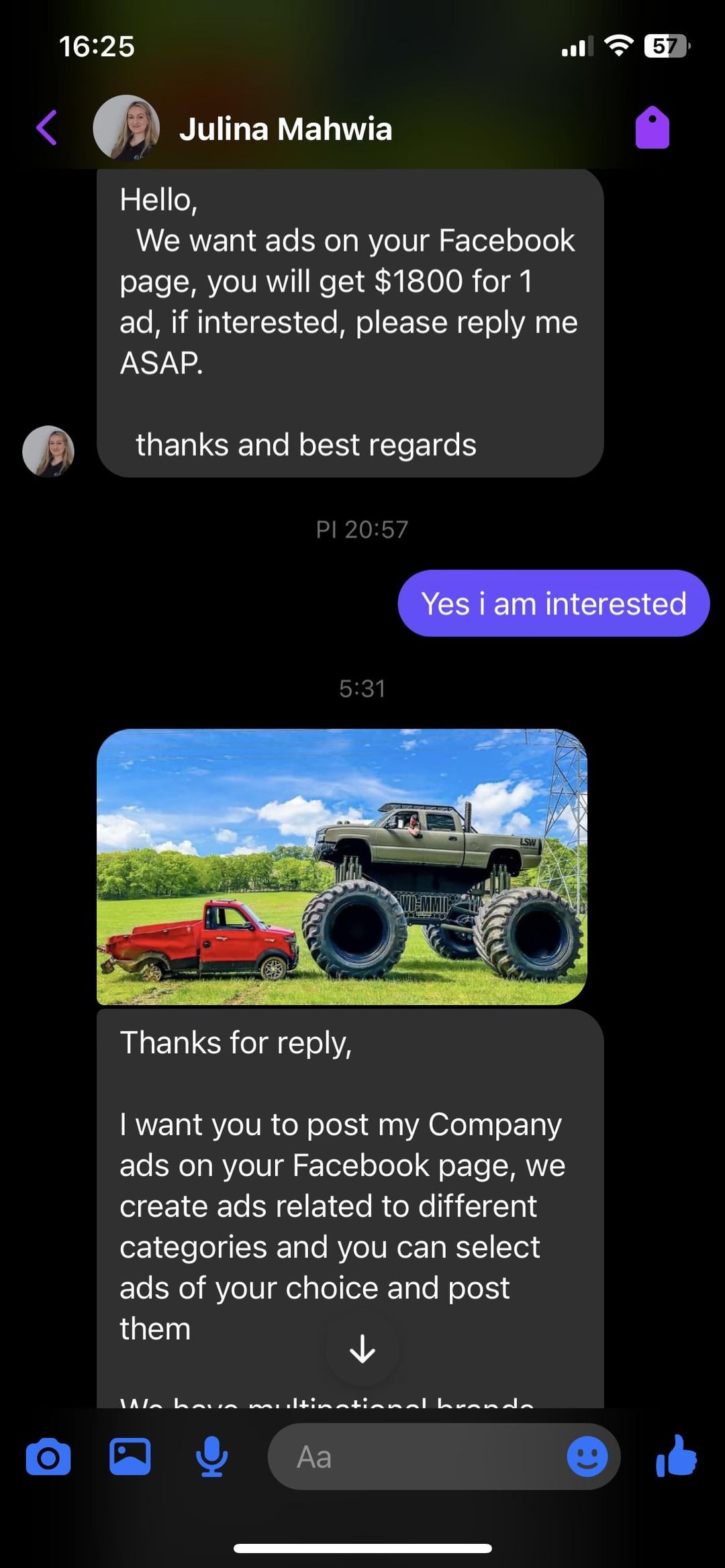725x1568 pixels.
Task: Open the photo gallery picker
Action: (x=130, y=1456)
